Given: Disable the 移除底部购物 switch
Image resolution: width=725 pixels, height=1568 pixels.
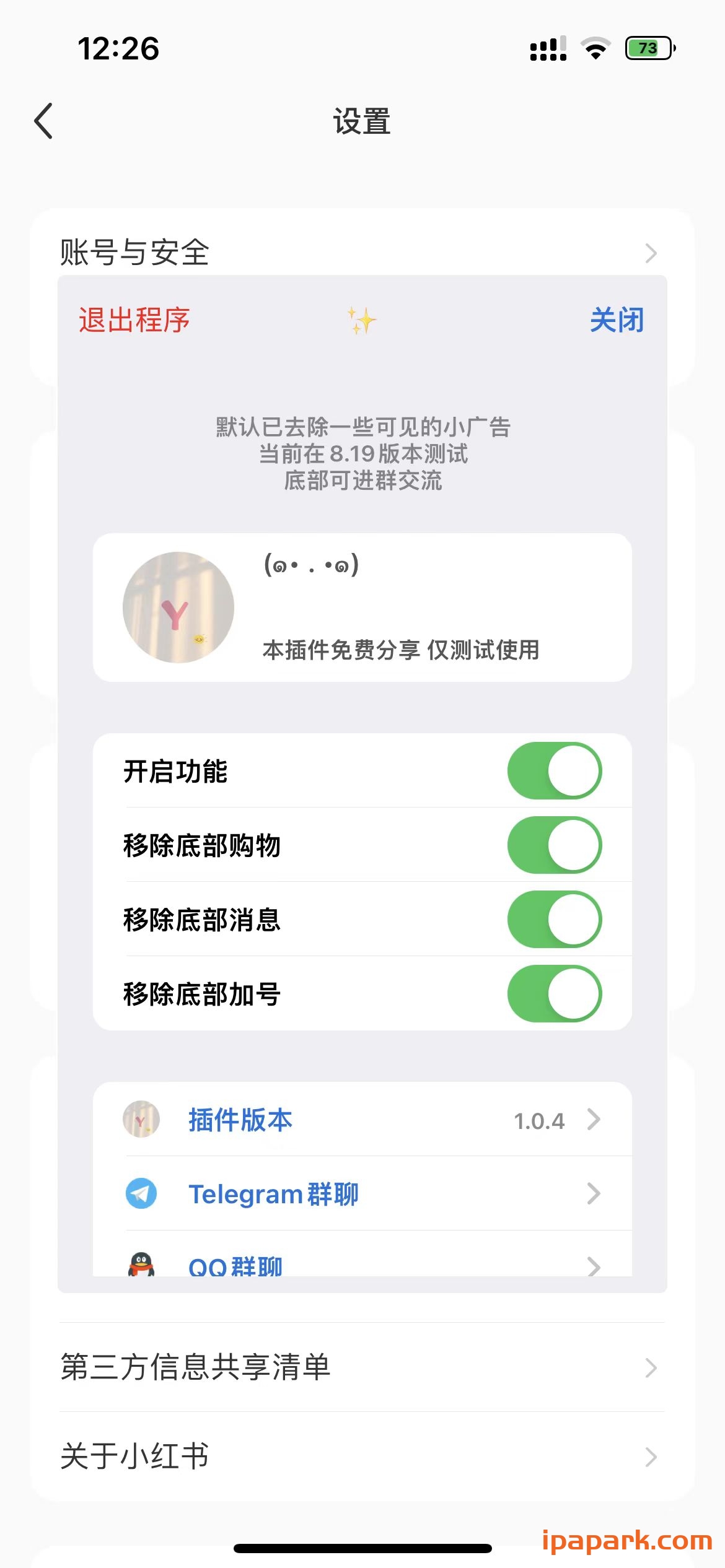Looking at the screenshot, I should (x=554, y=845).
